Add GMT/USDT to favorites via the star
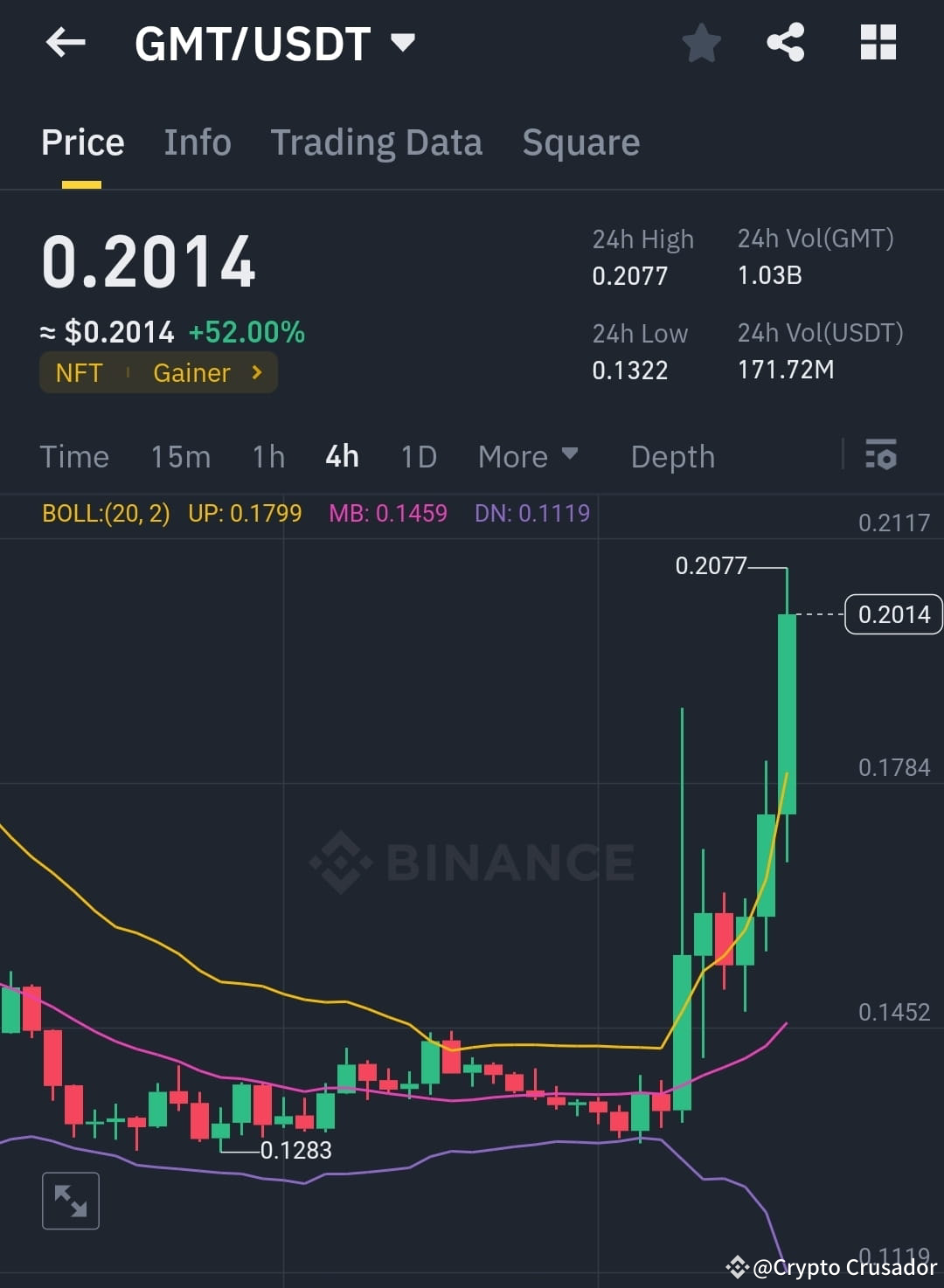Screen dimensions: 944x1288 tap(701, 41)
